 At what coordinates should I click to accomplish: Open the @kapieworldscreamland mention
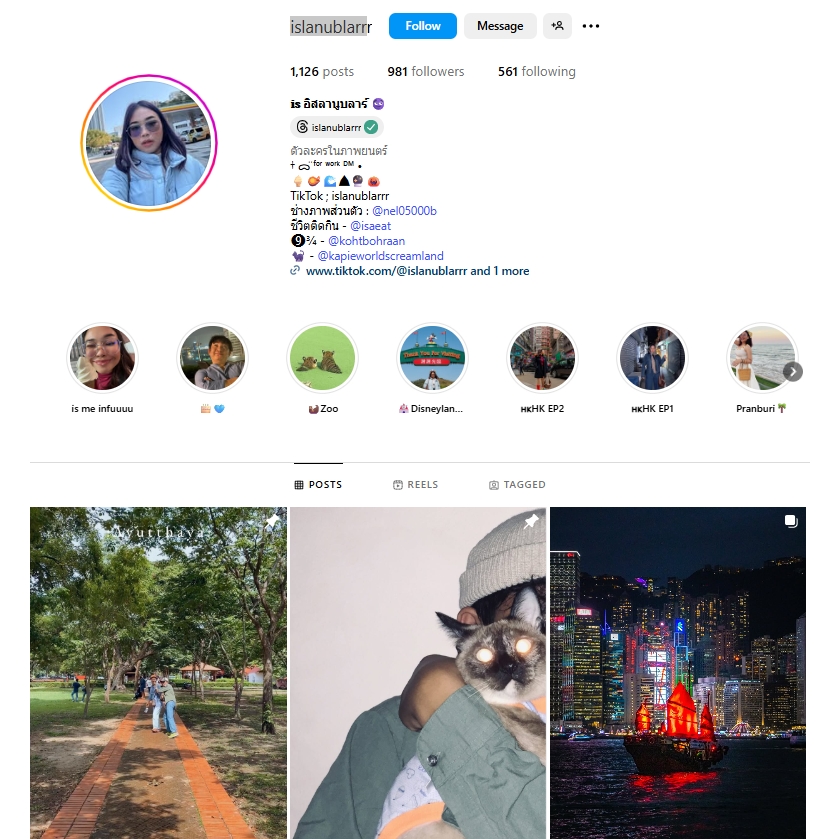click(x=380, y=256)
